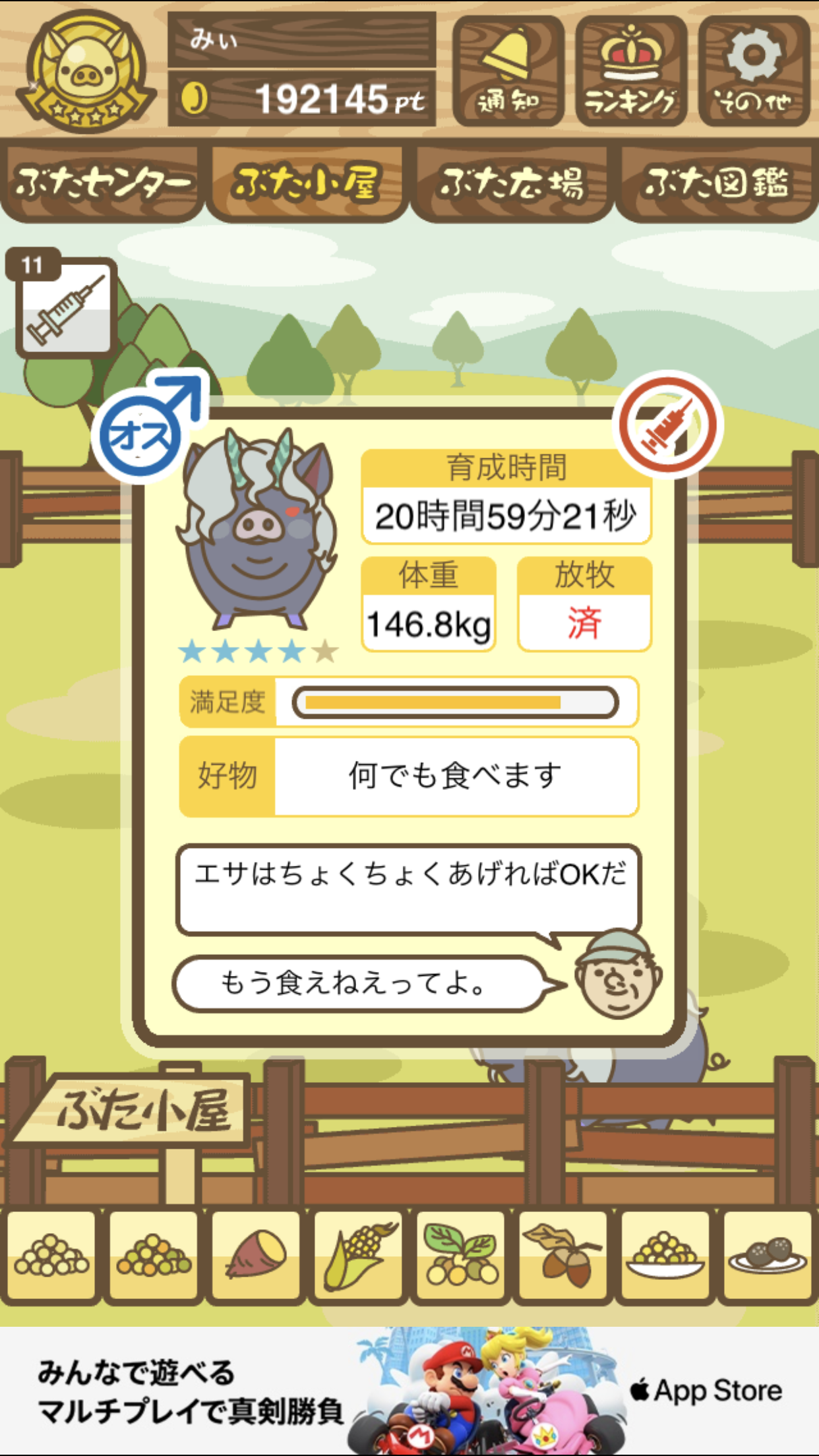Feed the pig the white bean pile

point(51,1256)
